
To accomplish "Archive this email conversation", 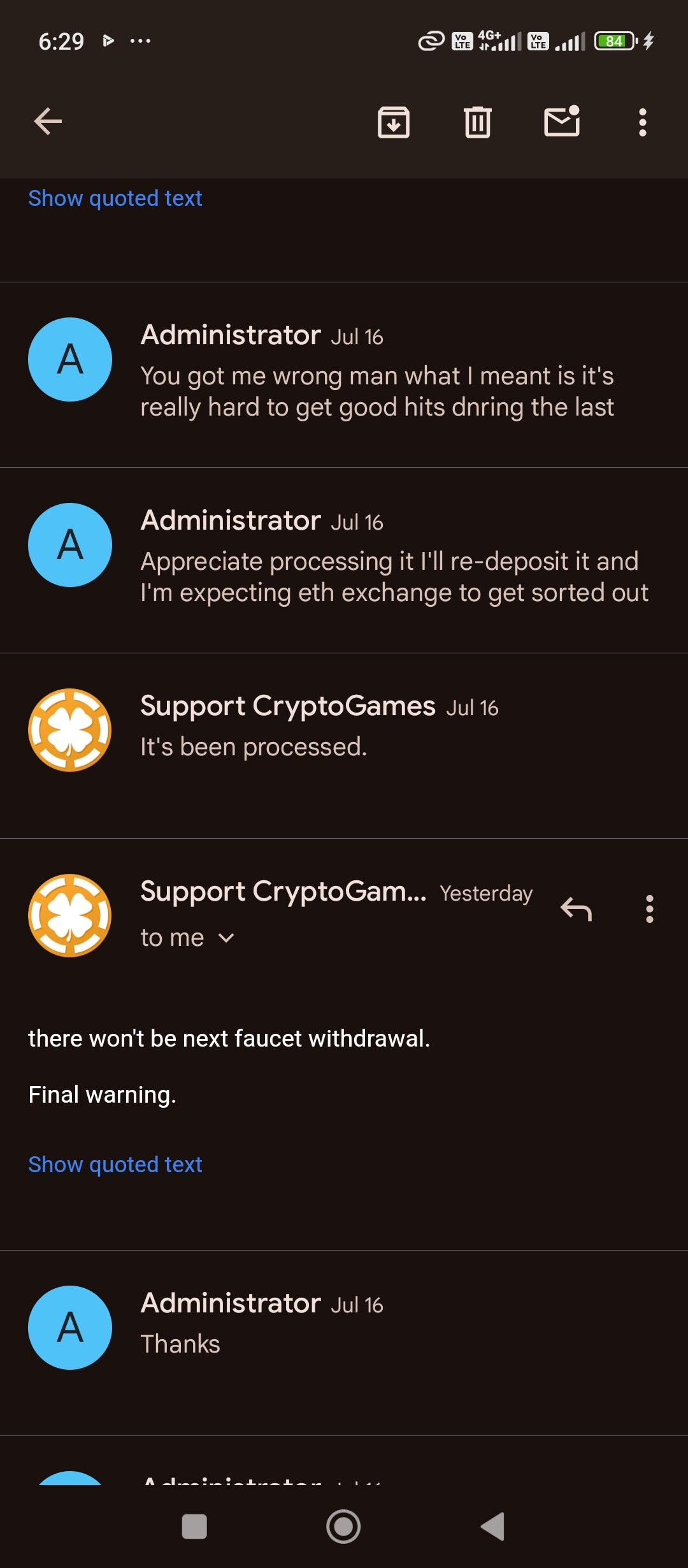I will (x=393, y=122).
